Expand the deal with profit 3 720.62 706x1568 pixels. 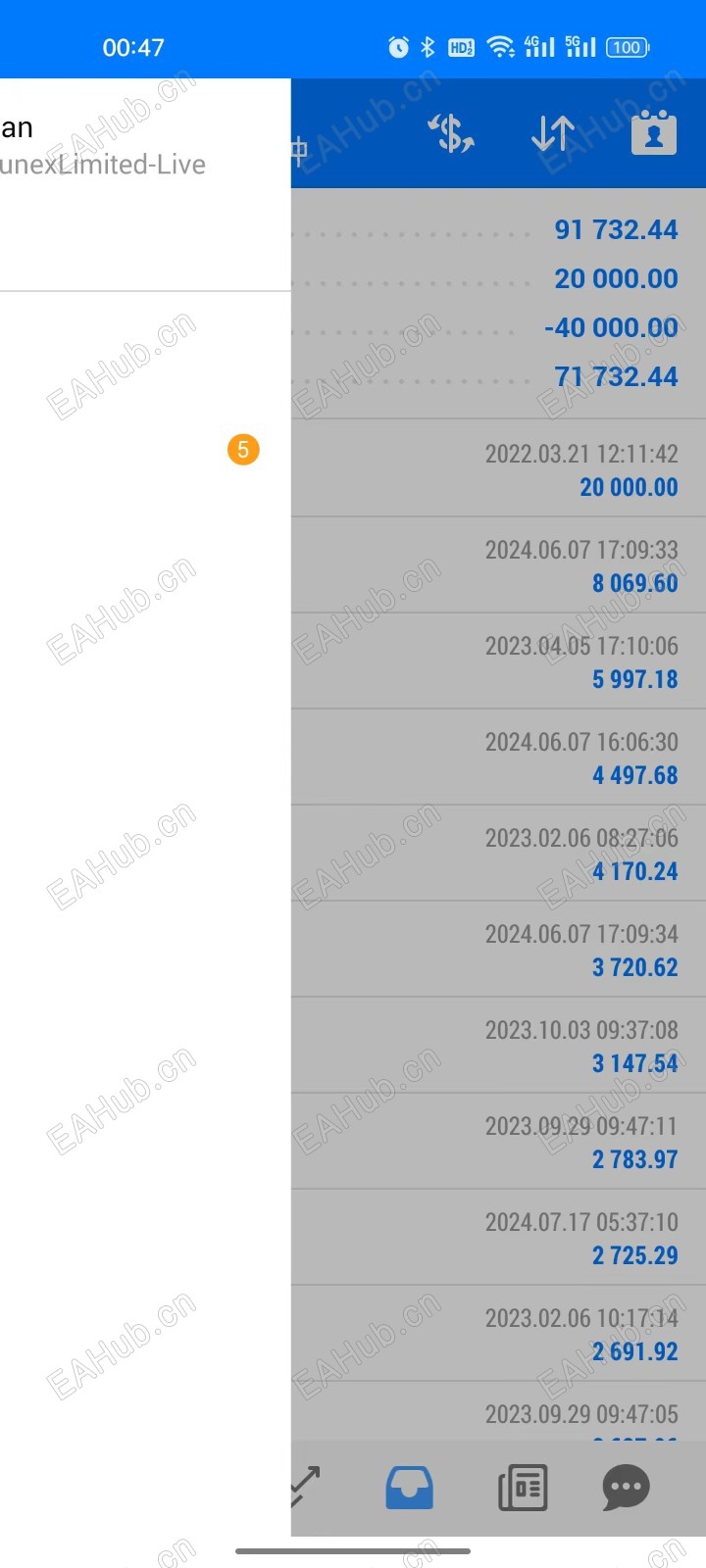[498, 950]
